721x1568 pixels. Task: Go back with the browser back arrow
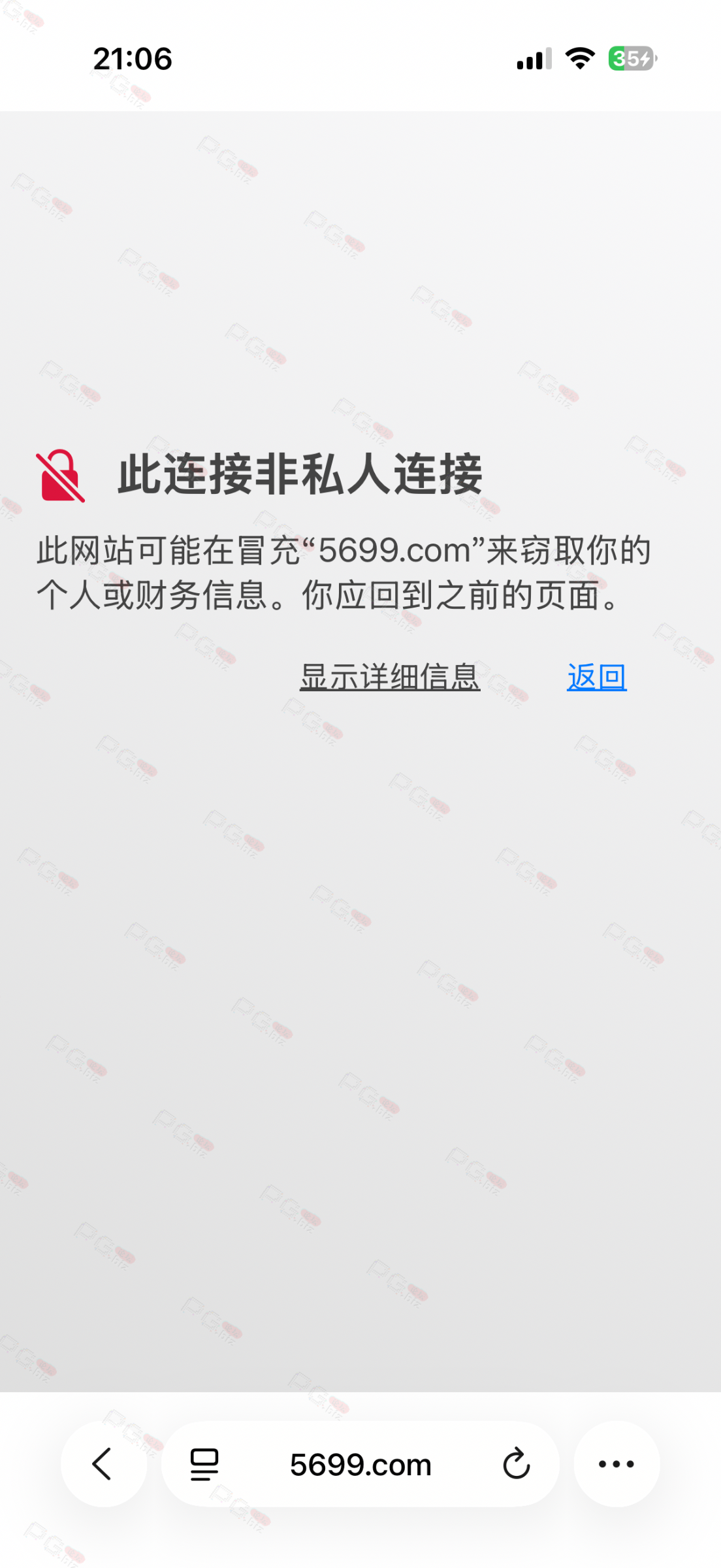click(x=103, y=1464)
